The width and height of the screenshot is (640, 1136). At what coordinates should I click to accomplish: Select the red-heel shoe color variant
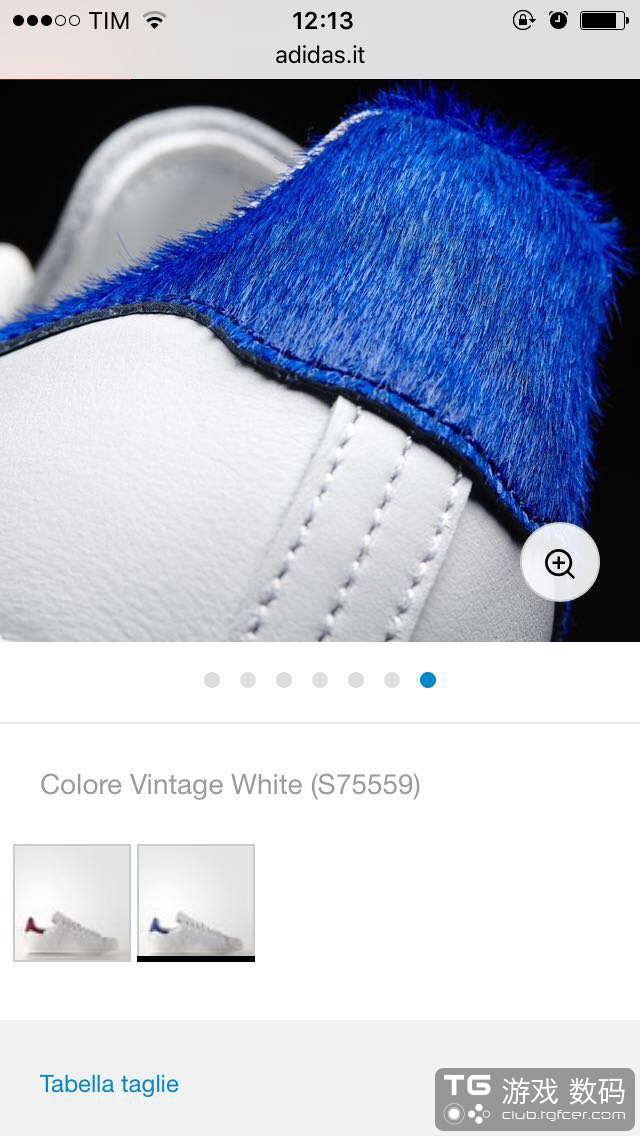point(72,902)
